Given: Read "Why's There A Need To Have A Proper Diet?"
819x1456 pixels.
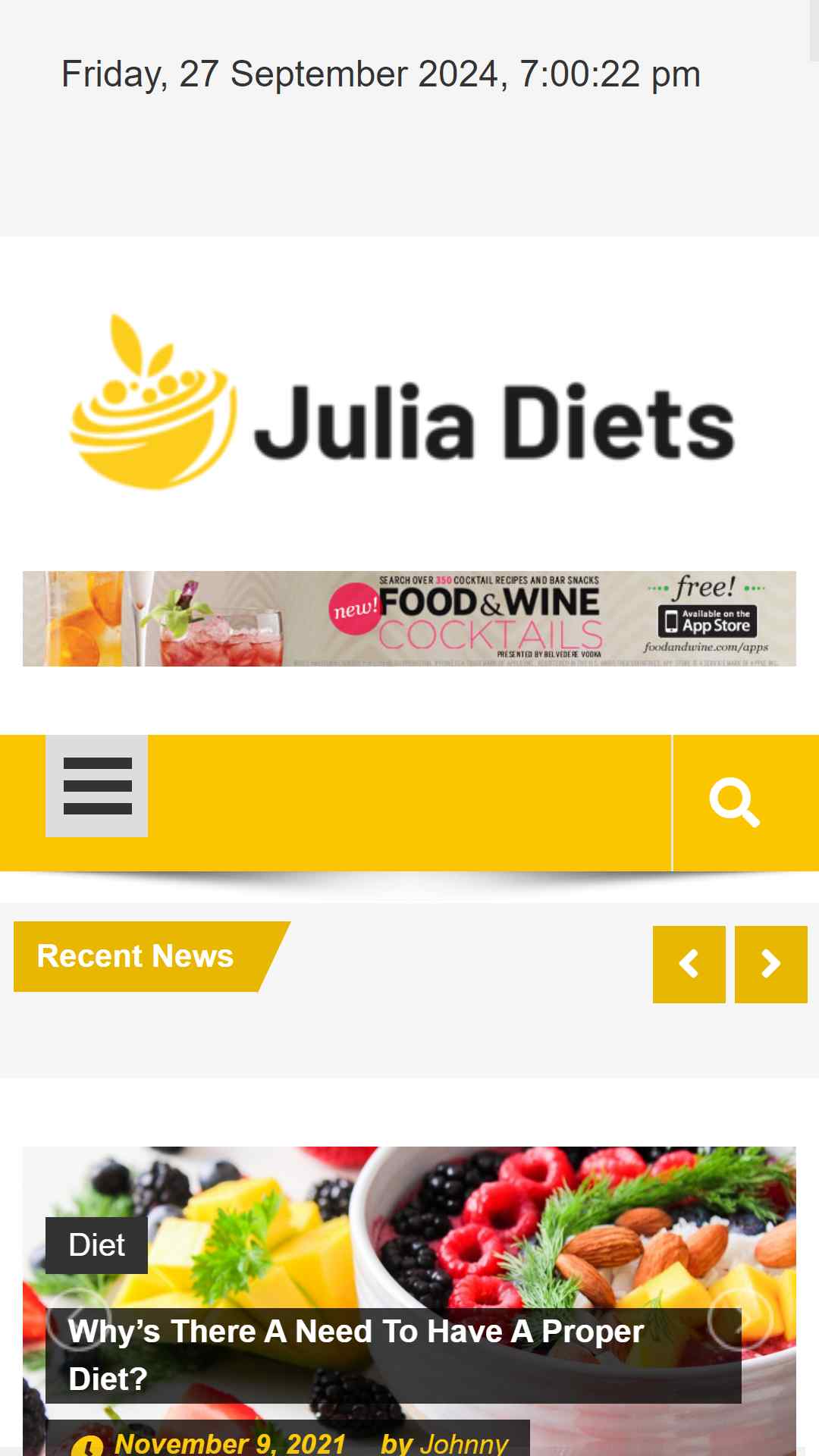Looking at the screenshot, I should pos(356,1355).
